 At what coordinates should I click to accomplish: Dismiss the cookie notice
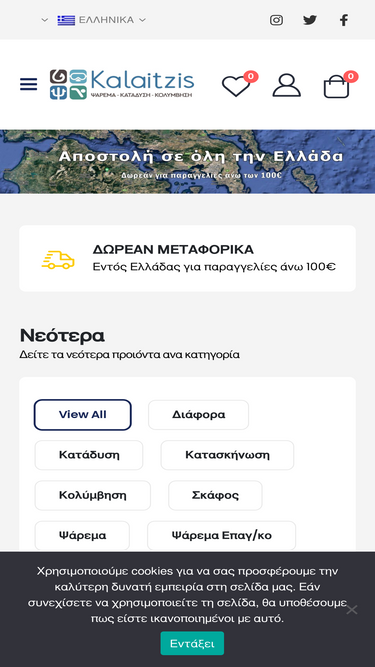352,610
